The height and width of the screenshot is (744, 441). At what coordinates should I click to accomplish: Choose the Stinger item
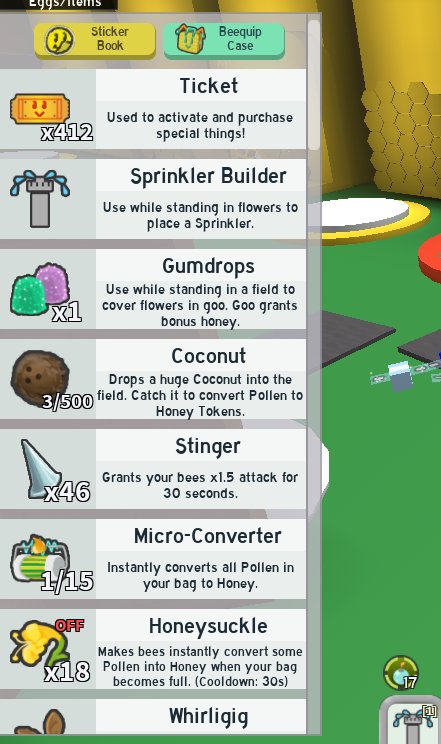click(x=153, y=469)
